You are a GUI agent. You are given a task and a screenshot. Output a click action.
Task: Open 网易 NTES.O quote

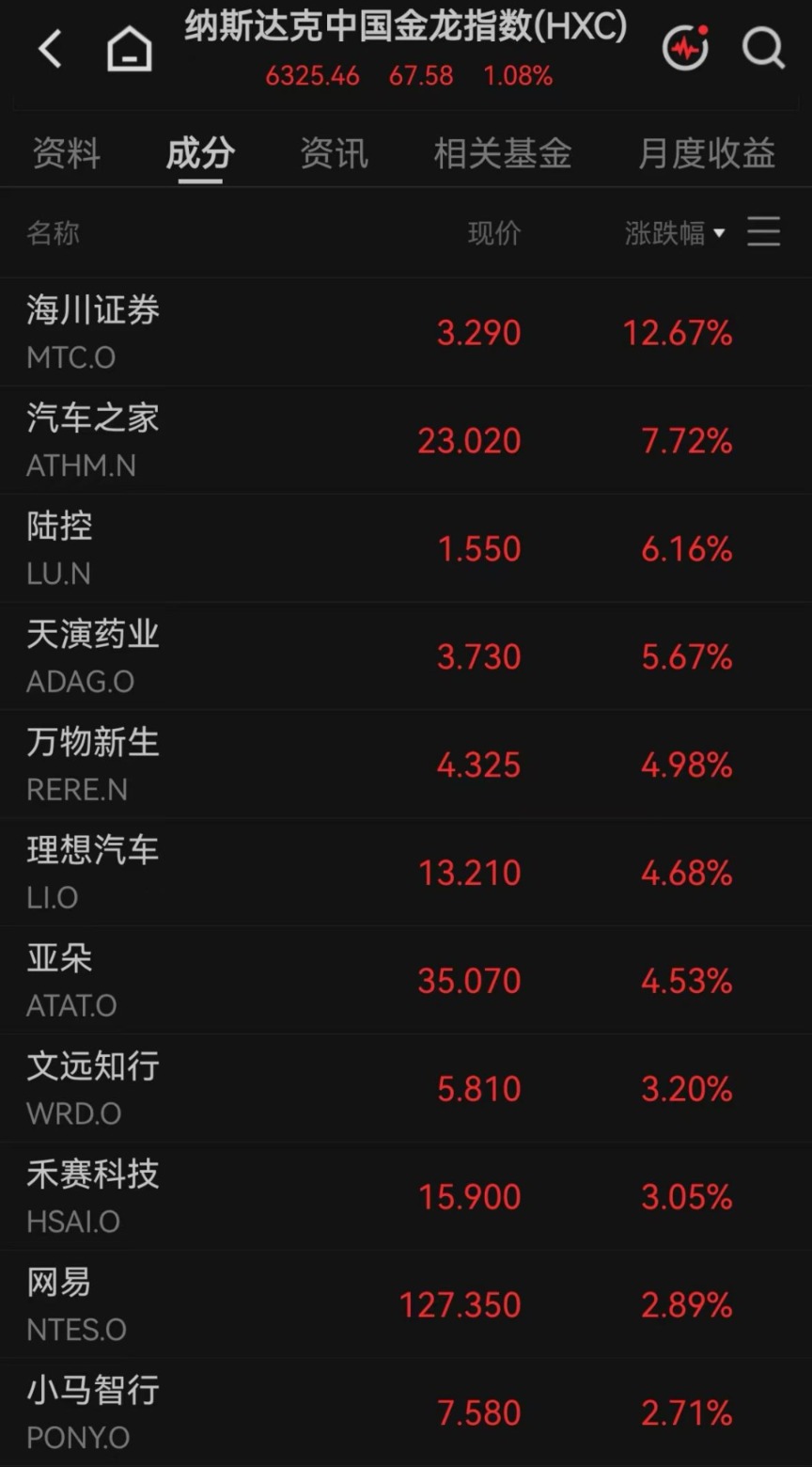coord(406,1304)
